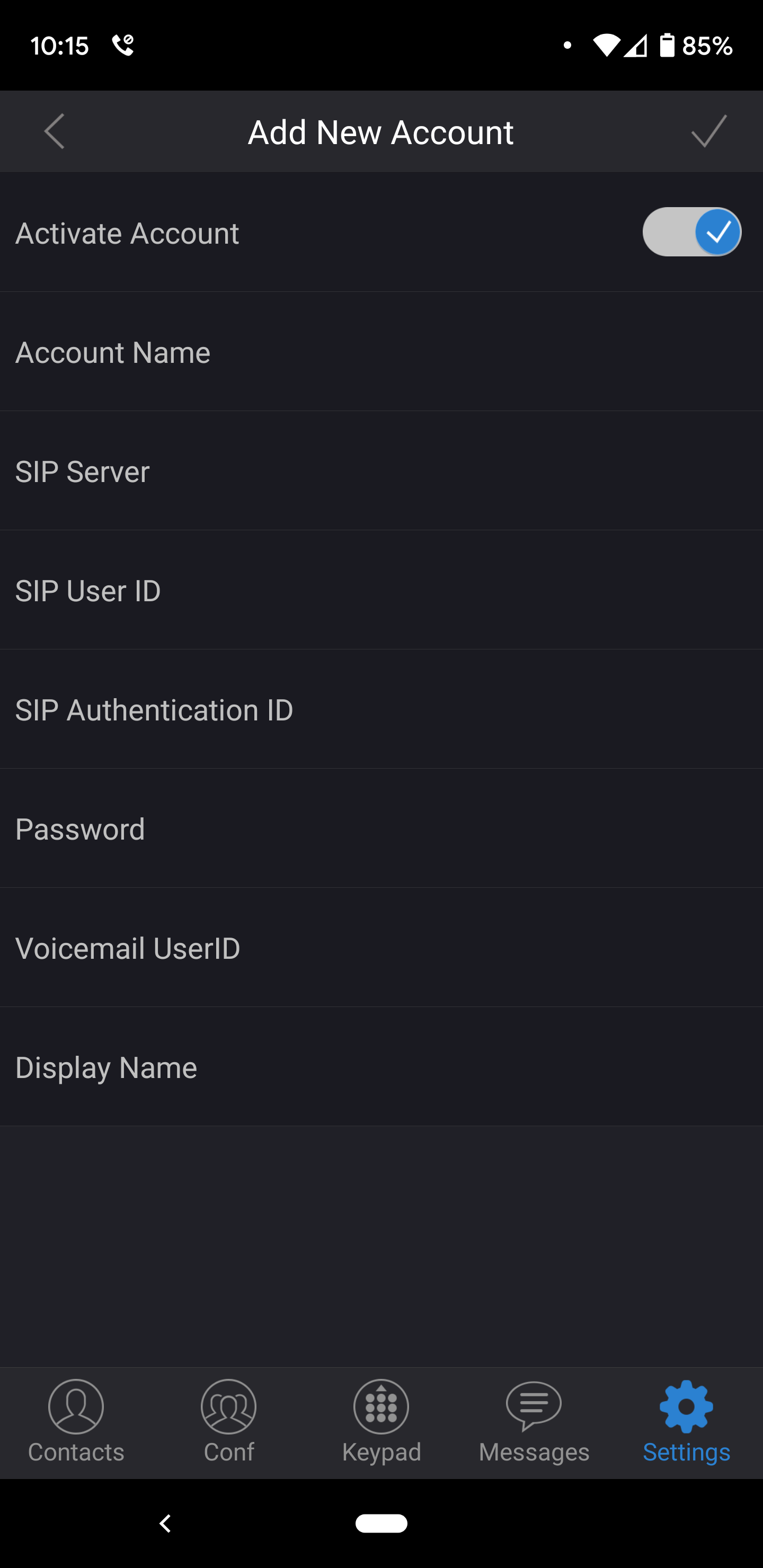Edit the Display Name field
The height and width of the screenshot is (1568, 763).
click(381, 1067)
